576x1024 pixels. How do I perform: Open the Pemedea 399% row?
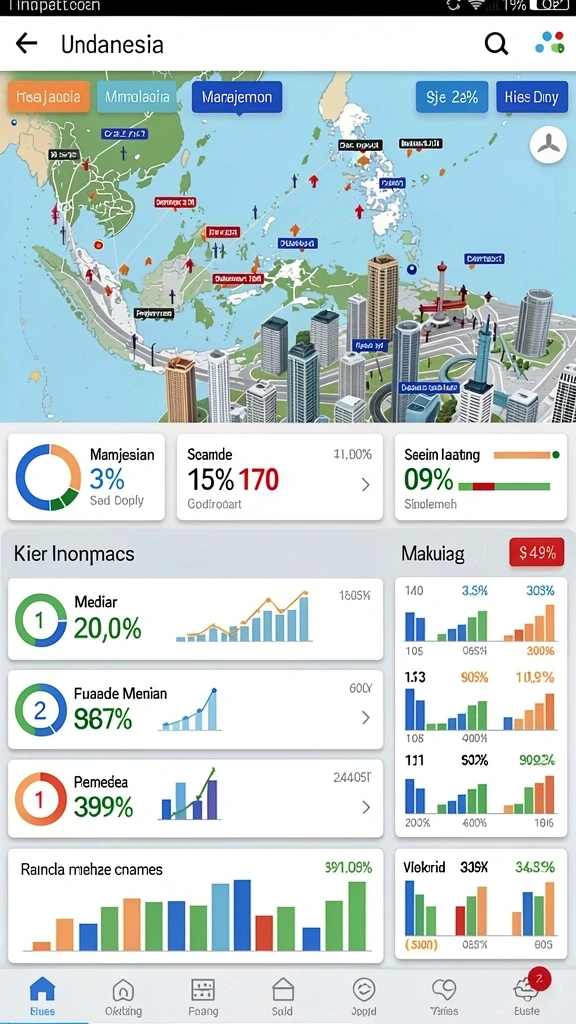coord(195,798)
